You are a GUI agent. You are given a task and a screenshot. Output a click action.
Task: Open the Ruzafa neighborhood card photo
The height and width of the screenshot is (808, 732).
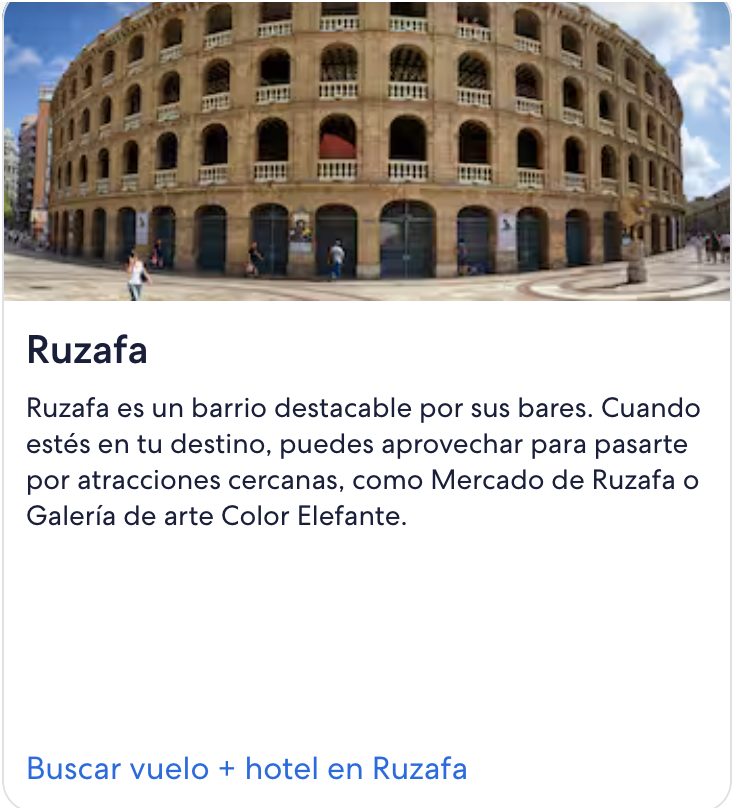366,150
